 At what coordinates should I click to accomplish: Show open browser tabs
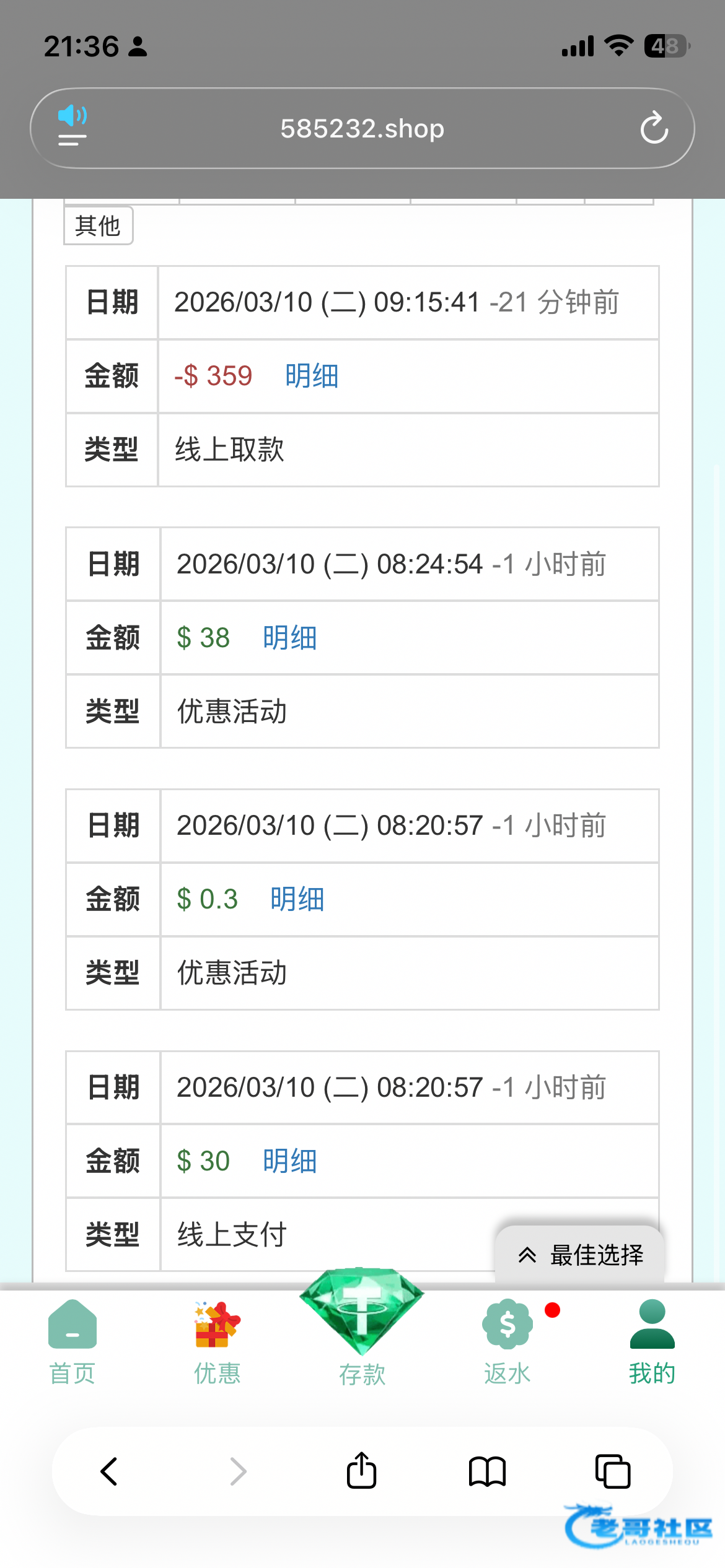[613, 1471]
